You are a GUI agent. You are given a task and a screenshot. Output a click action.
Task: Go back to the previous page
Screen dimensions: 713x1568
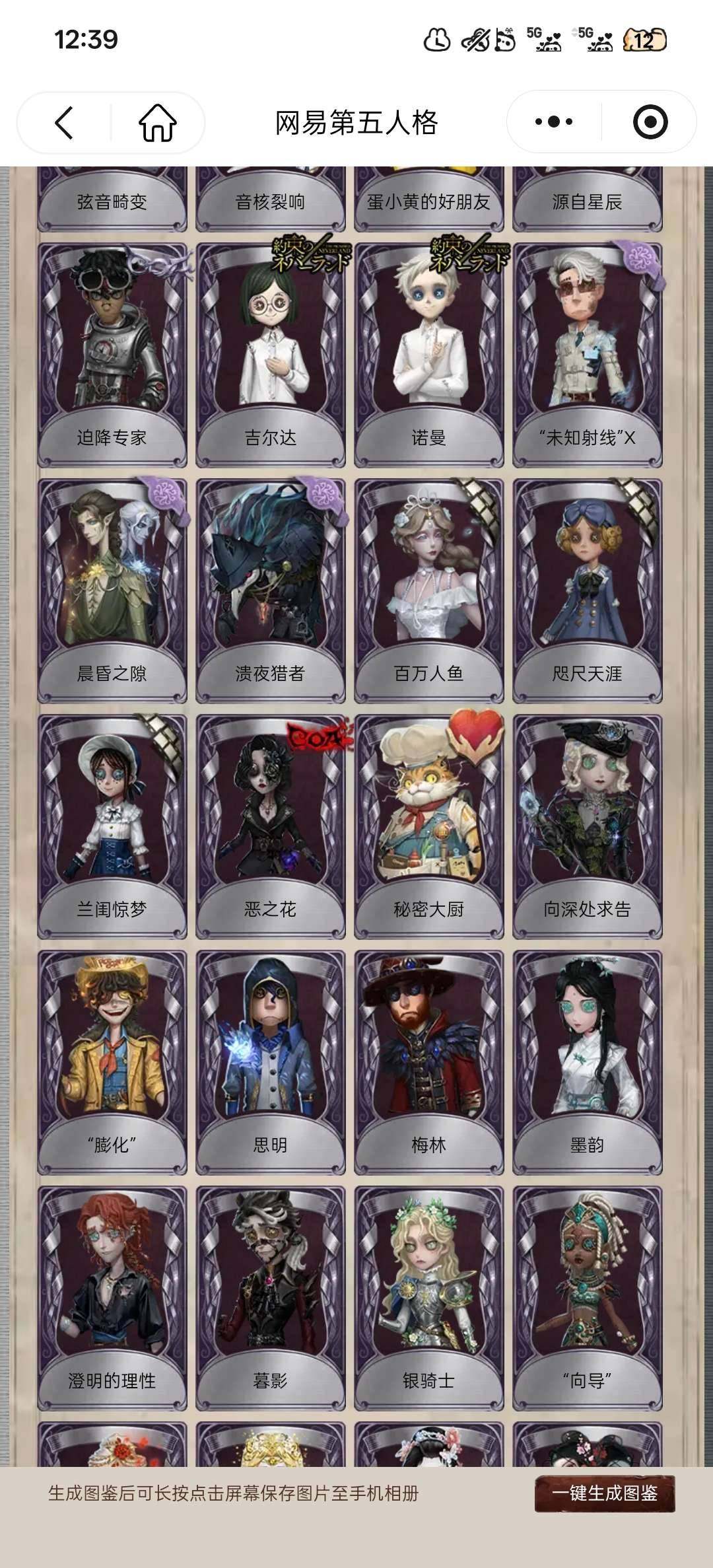[64, 123]
